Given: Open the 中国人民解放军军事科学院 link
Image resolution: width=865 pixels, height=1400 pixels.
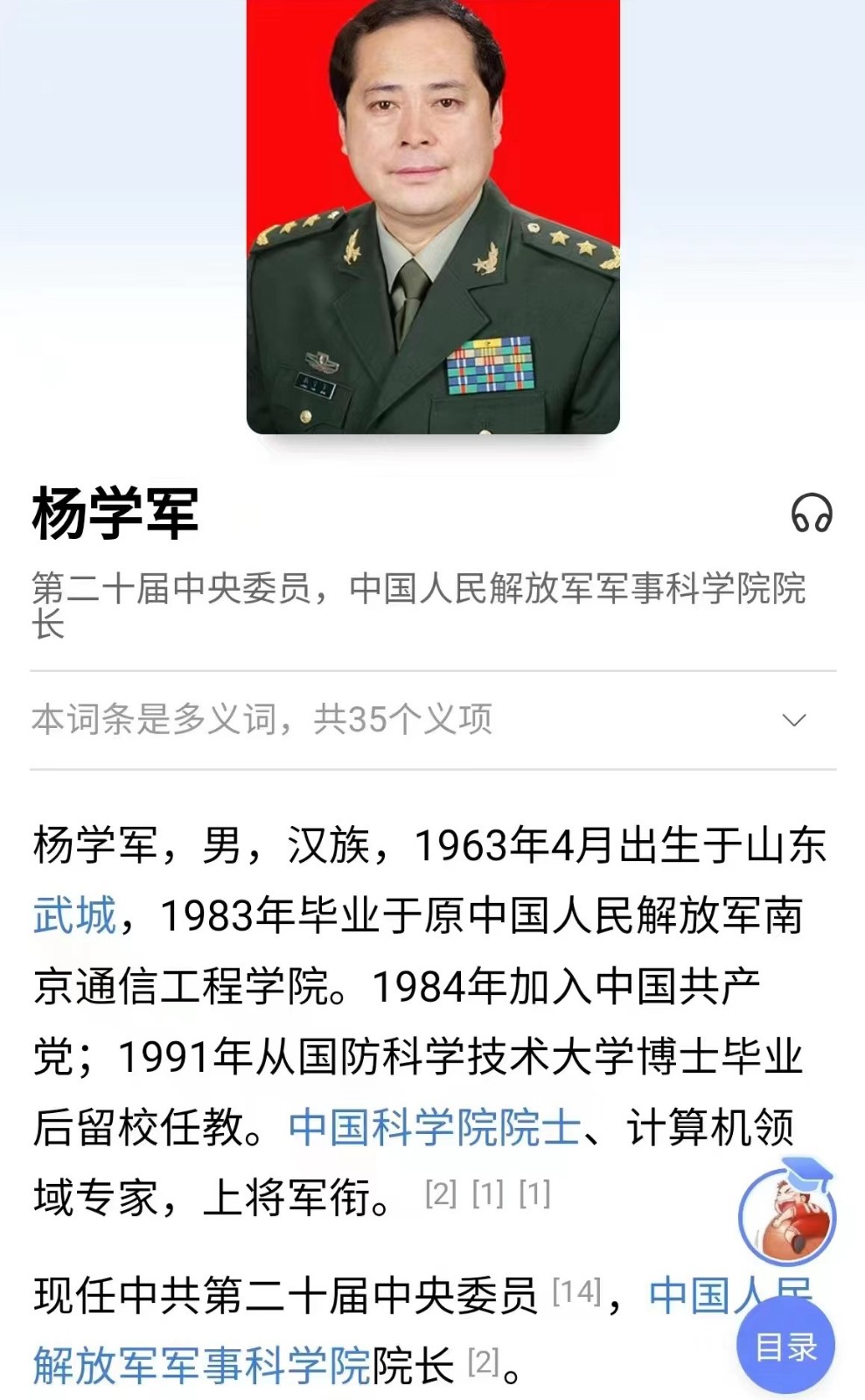Looking at the screenshot, I should pos(201,1366).
